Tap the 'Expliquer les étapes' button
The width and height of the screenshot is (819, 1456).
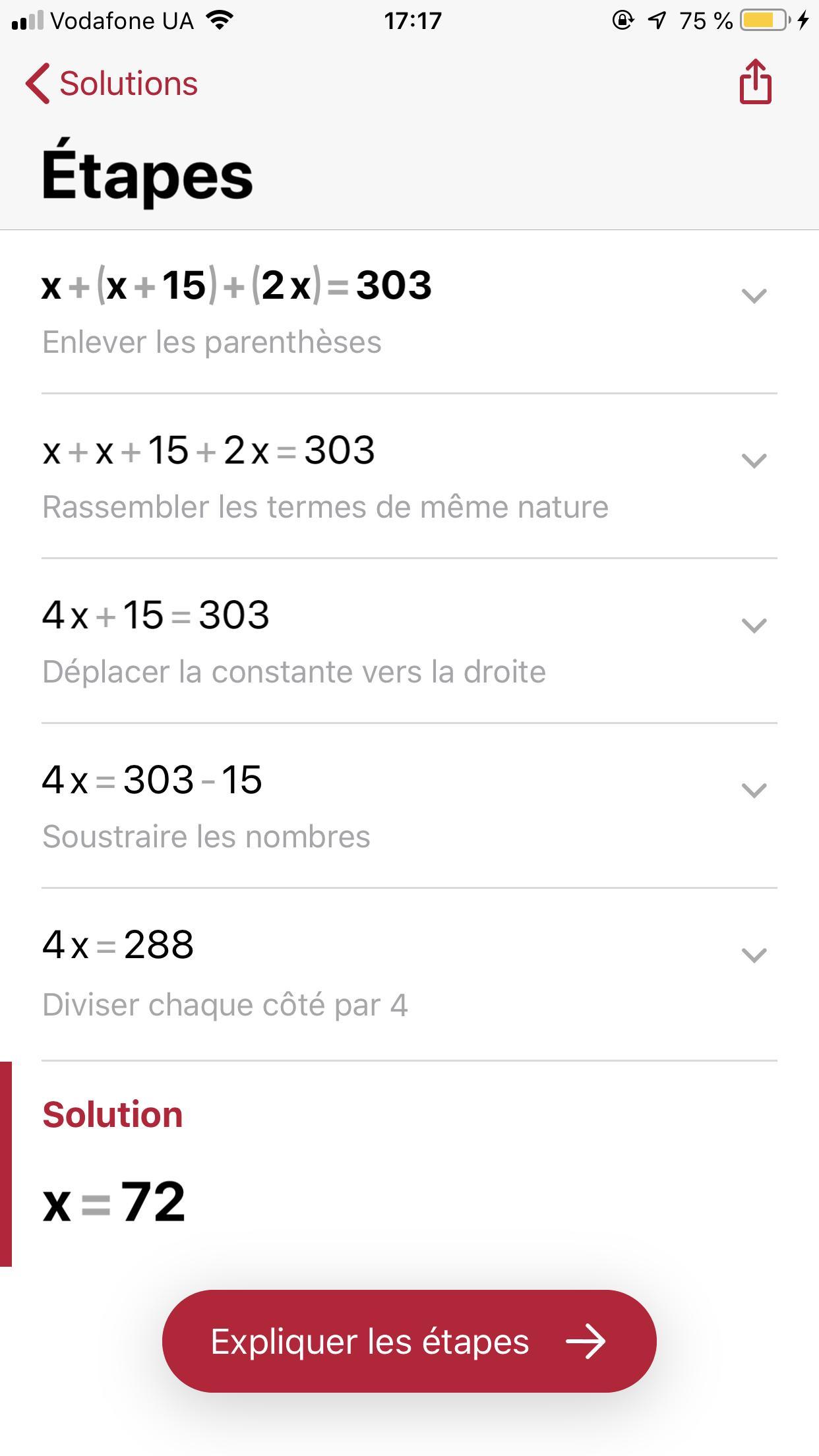click(409, 1341)
